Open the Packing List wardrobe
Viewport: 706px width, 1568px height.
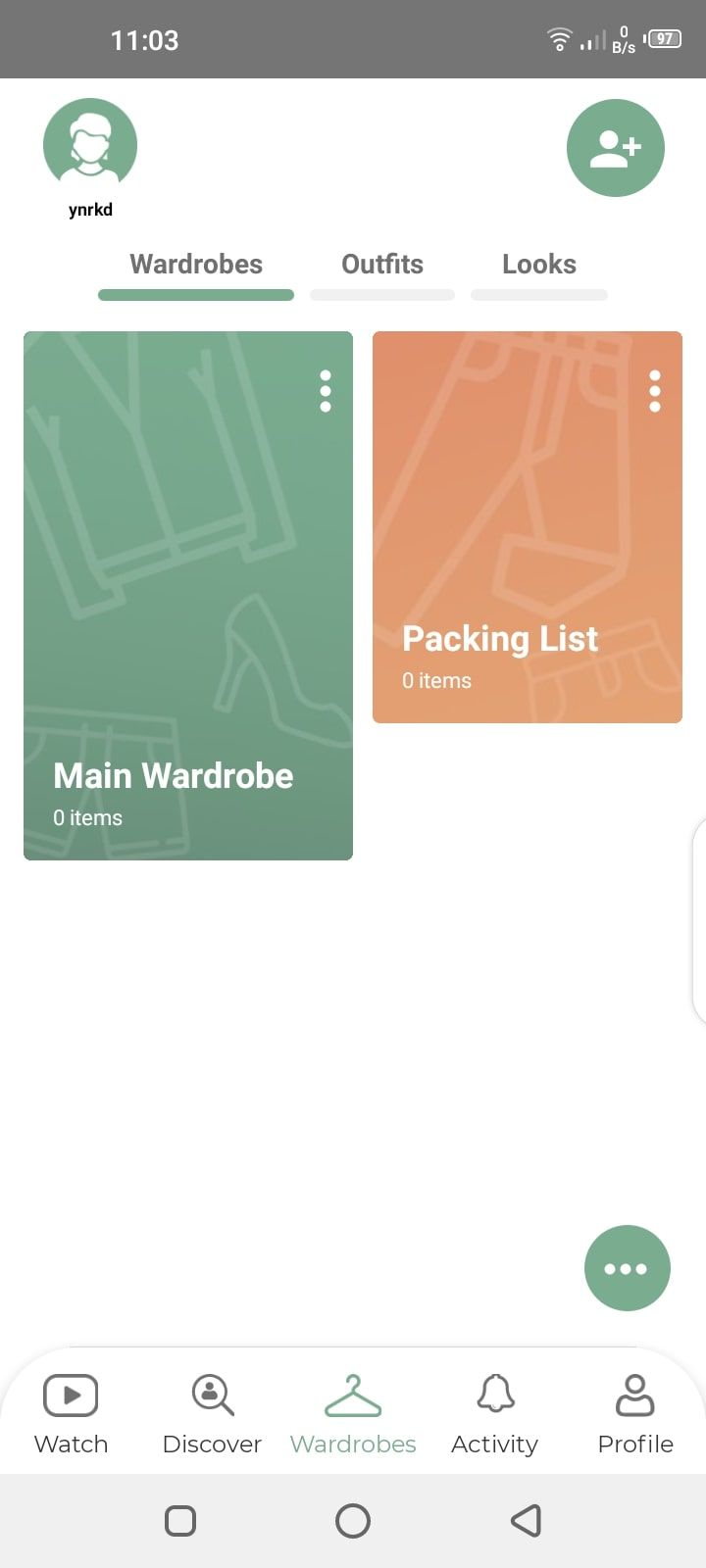tap(527, 526)
